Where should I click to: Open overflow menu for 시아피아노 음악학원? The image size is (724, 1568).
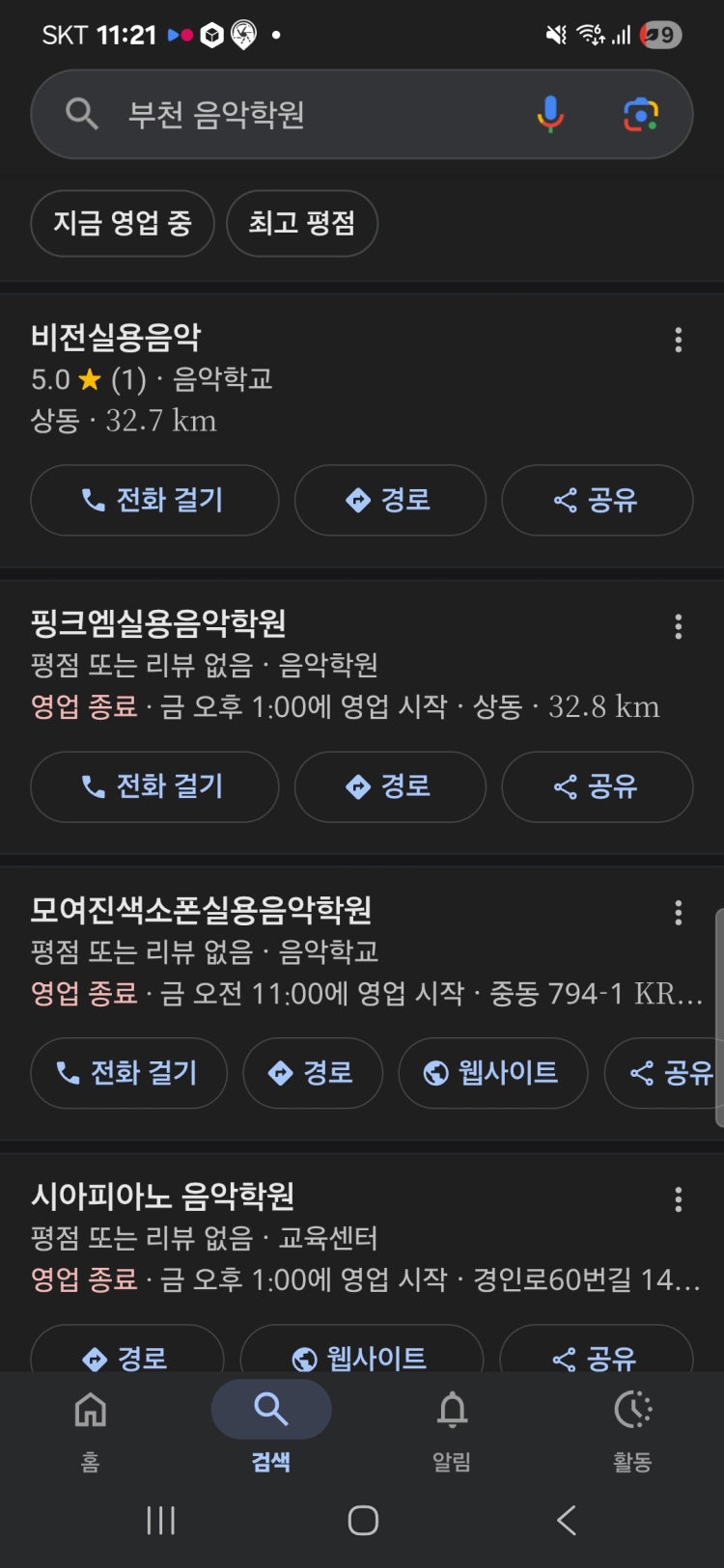[679, 1199]
